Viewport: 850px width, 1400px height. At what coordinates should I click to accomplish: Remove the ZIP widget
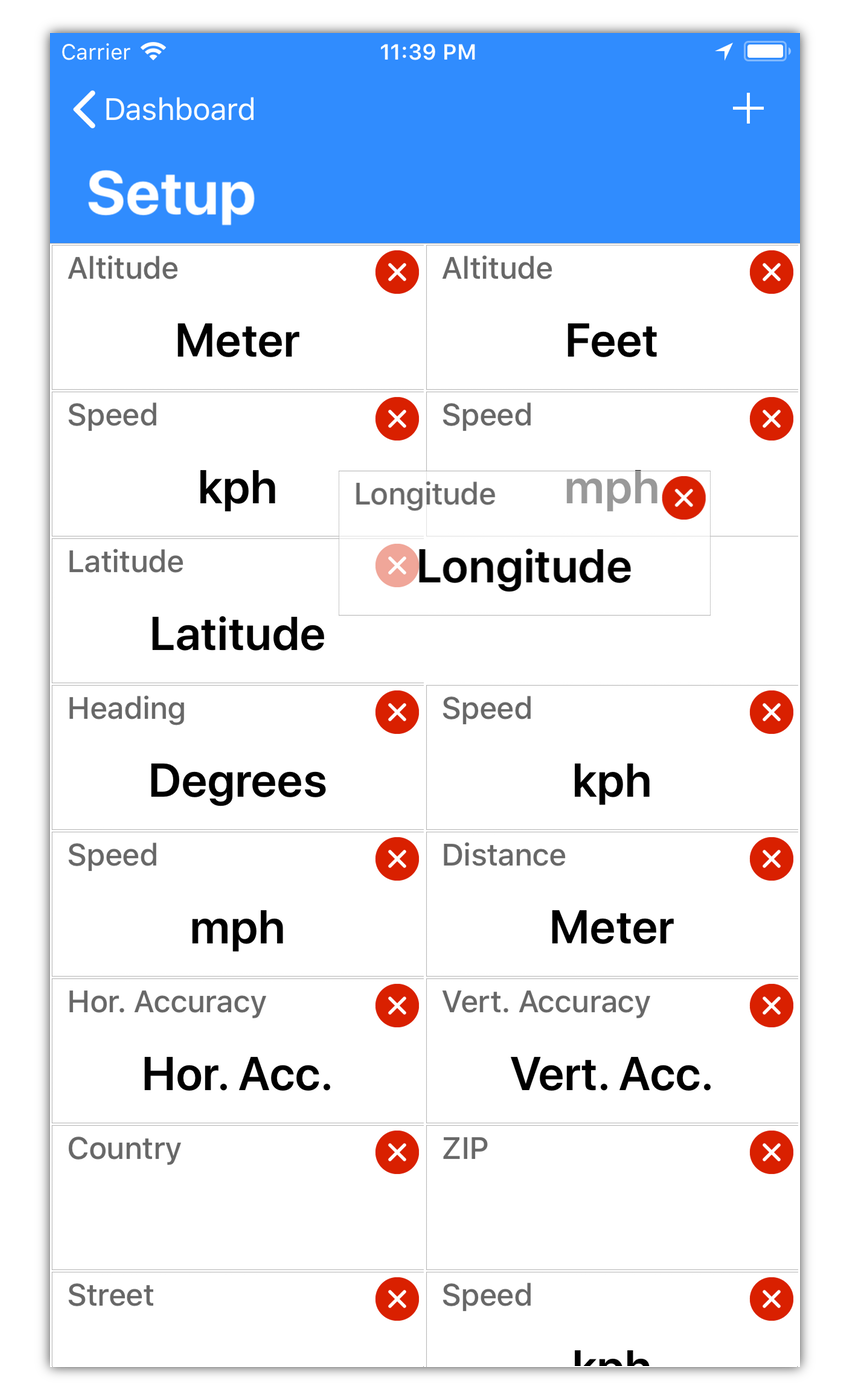point(771,1152)
